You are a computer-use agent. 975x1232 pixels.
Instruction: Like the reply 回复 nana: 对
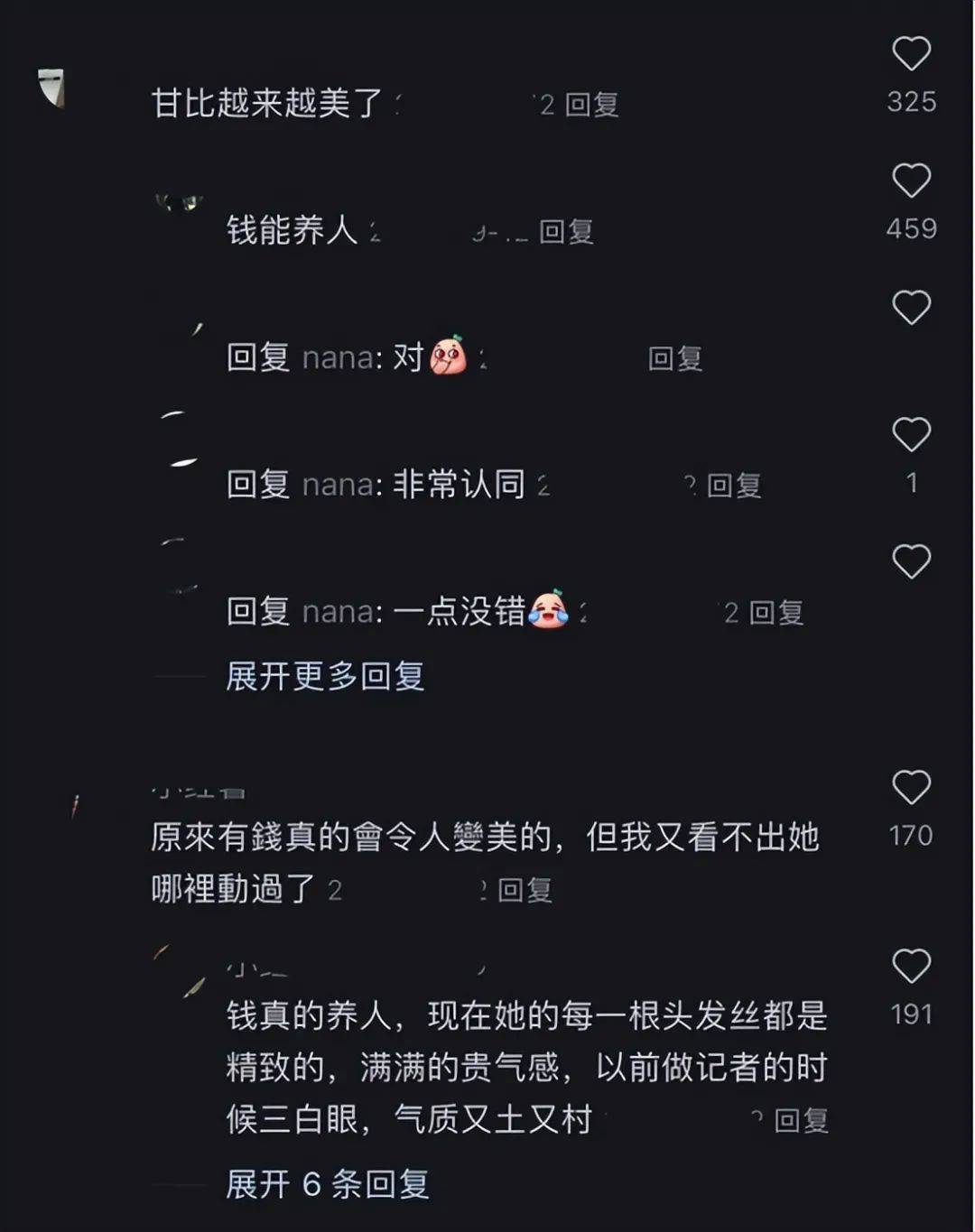[911, 308]
